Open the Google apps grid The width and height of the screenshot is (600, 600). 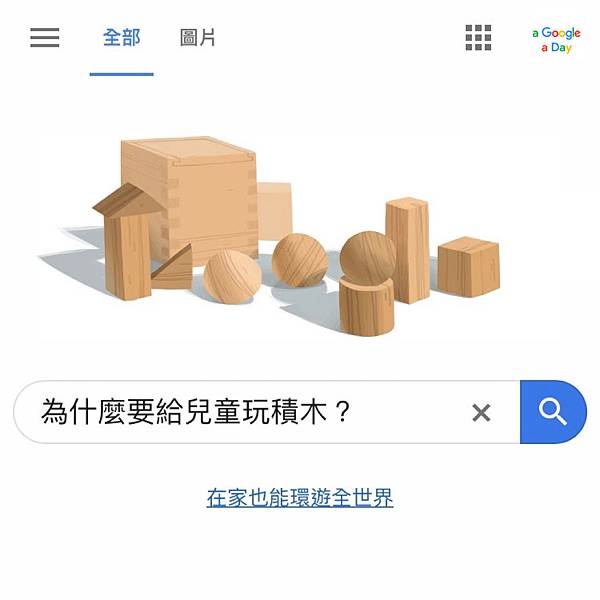[x=478, y=38]
